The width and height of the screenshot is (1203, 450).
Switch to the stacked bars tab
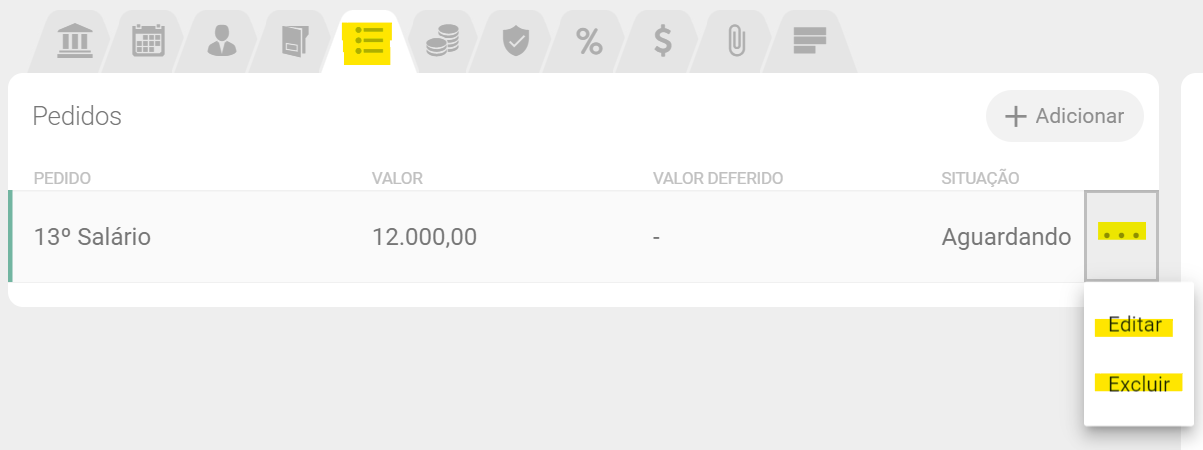click(809, 41)
